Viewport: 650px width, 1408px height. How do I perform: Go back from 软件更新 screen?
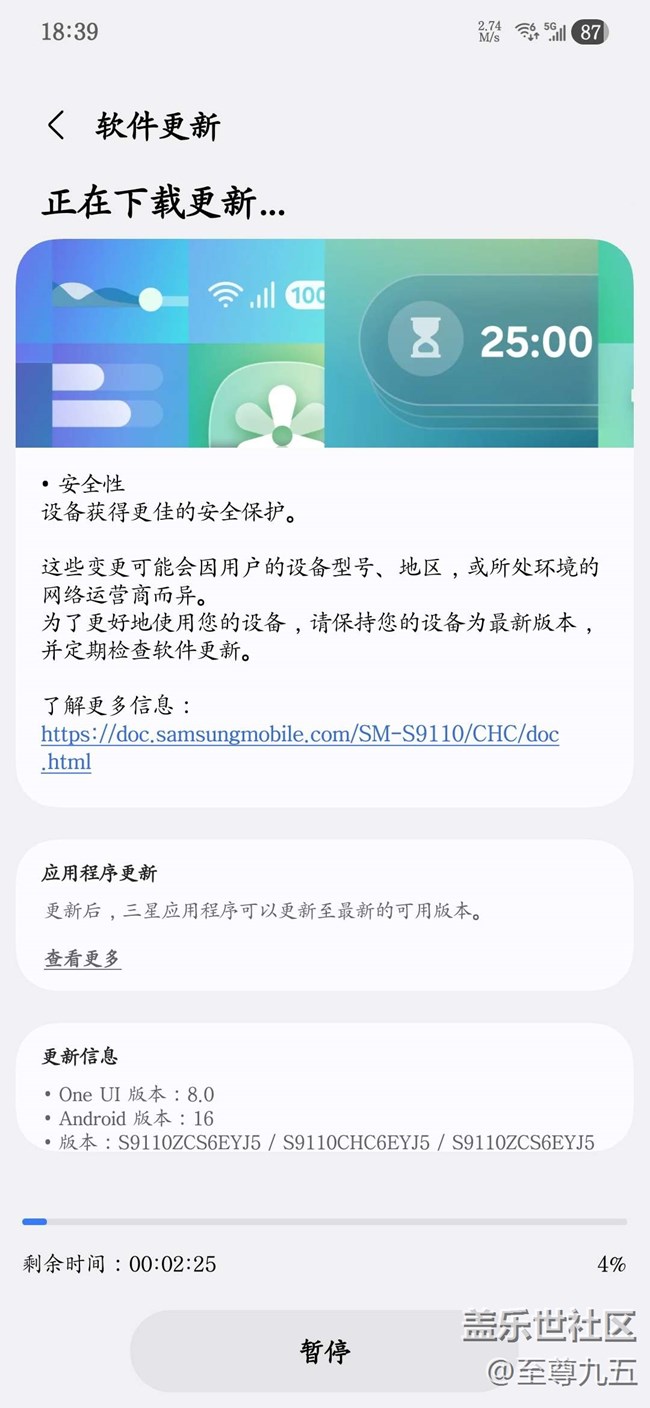tap(56, 126)
